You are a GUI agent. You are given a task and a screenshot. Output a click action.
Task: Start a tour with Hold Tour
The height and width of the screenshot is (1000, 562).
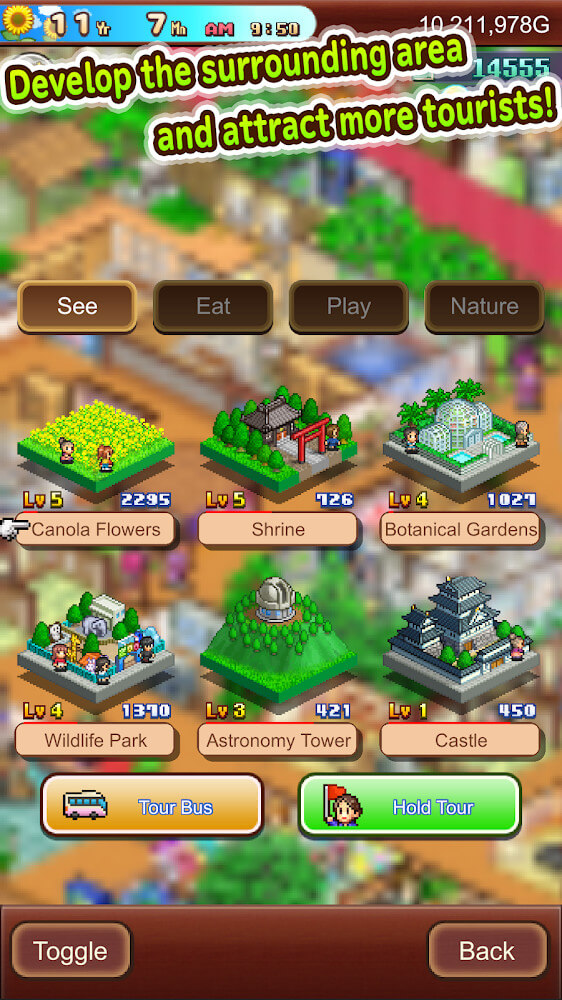tap(410, 807)
